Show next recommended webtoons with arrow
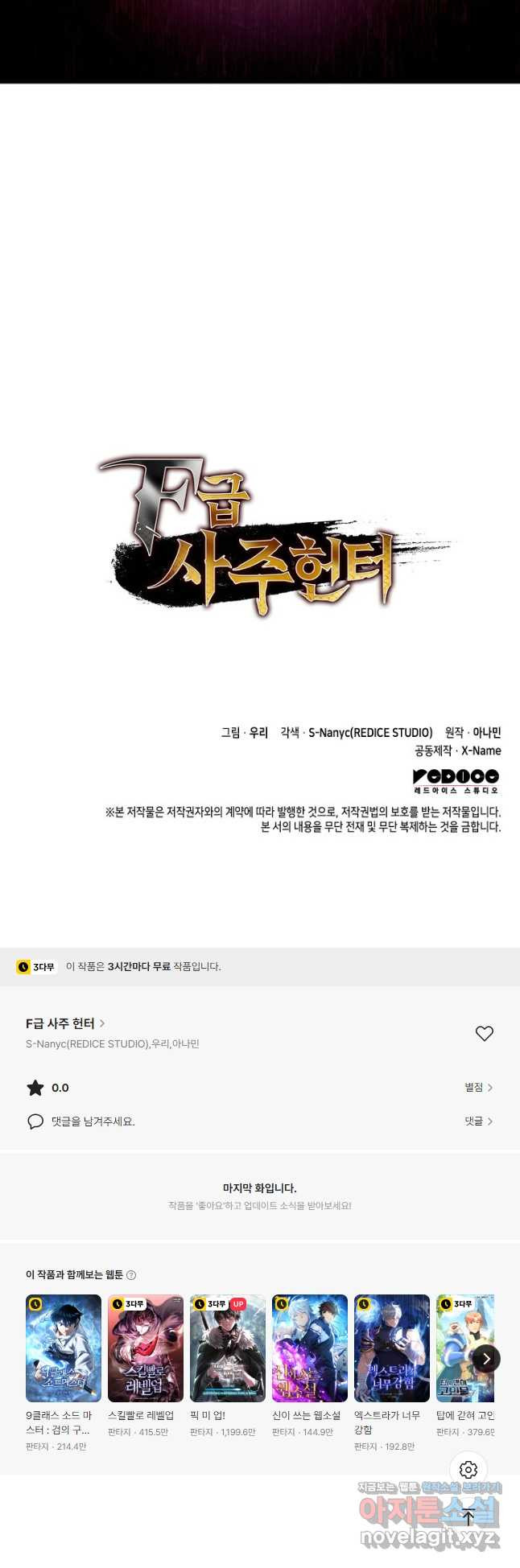The image size is (520, 1568). [486, 1359]
